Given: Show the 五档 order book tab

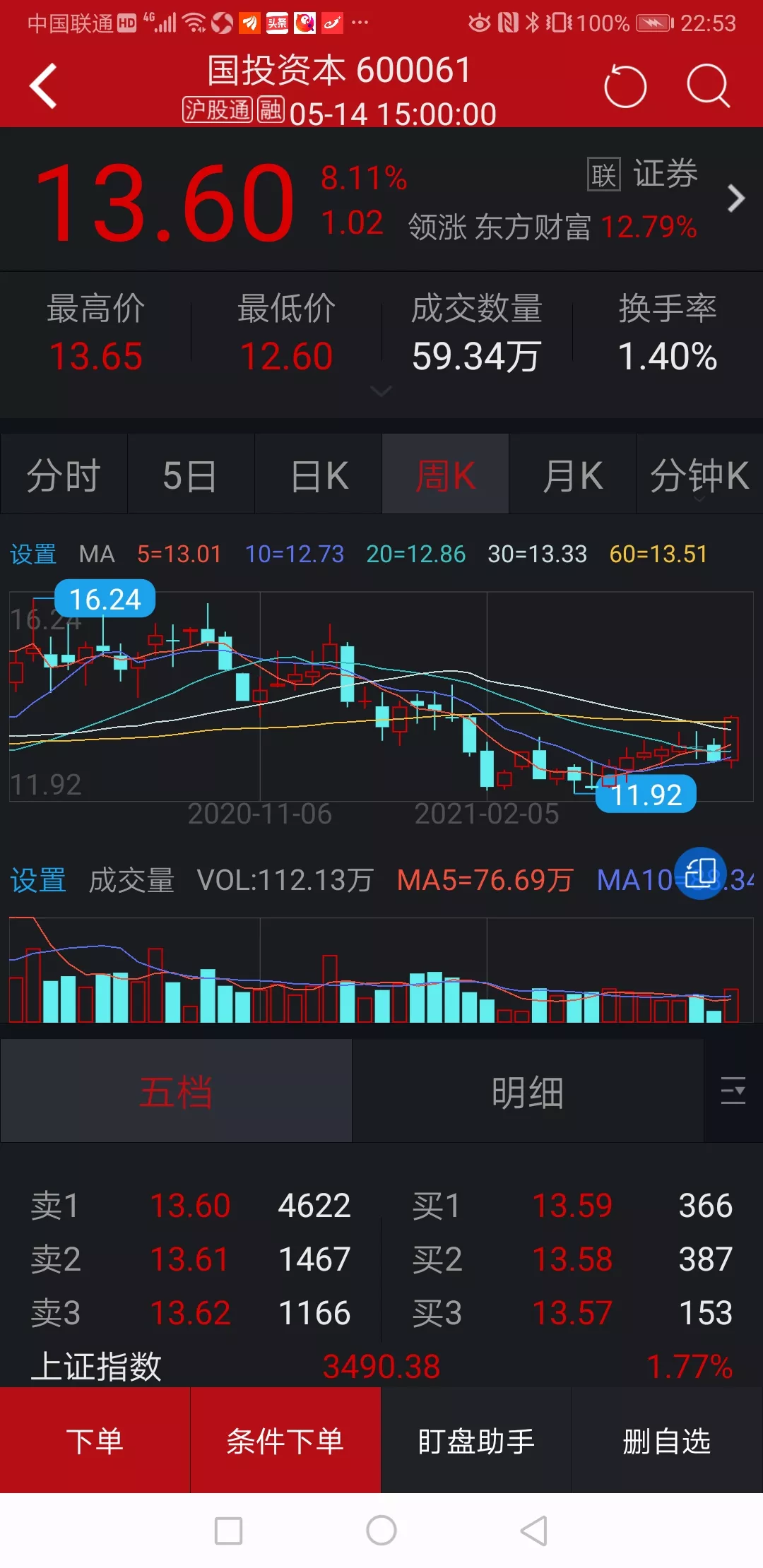Looking at the screenshot, I should 176,1091.
